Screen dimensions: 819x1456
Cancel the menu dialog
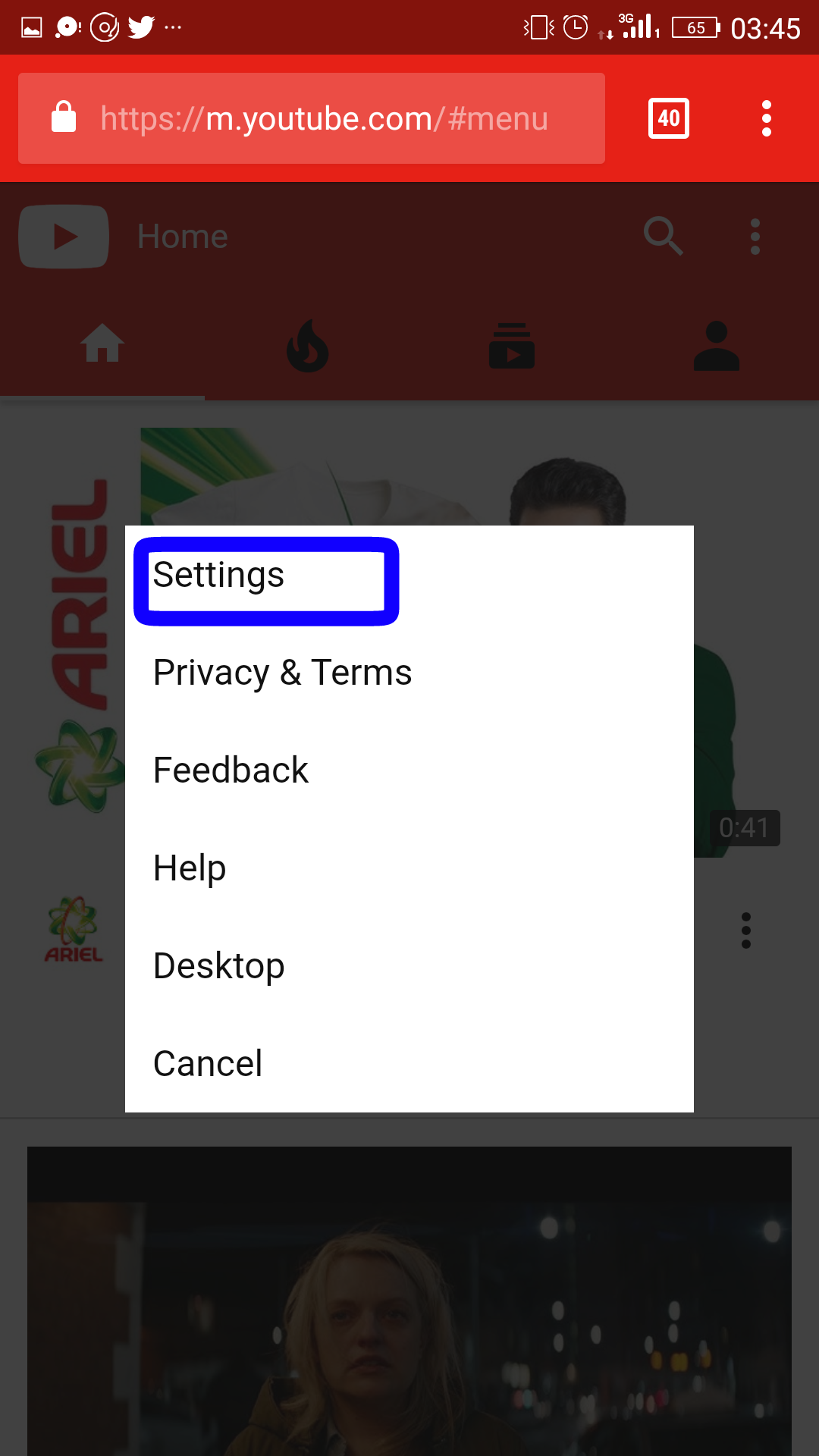(x=409, y=1064)
